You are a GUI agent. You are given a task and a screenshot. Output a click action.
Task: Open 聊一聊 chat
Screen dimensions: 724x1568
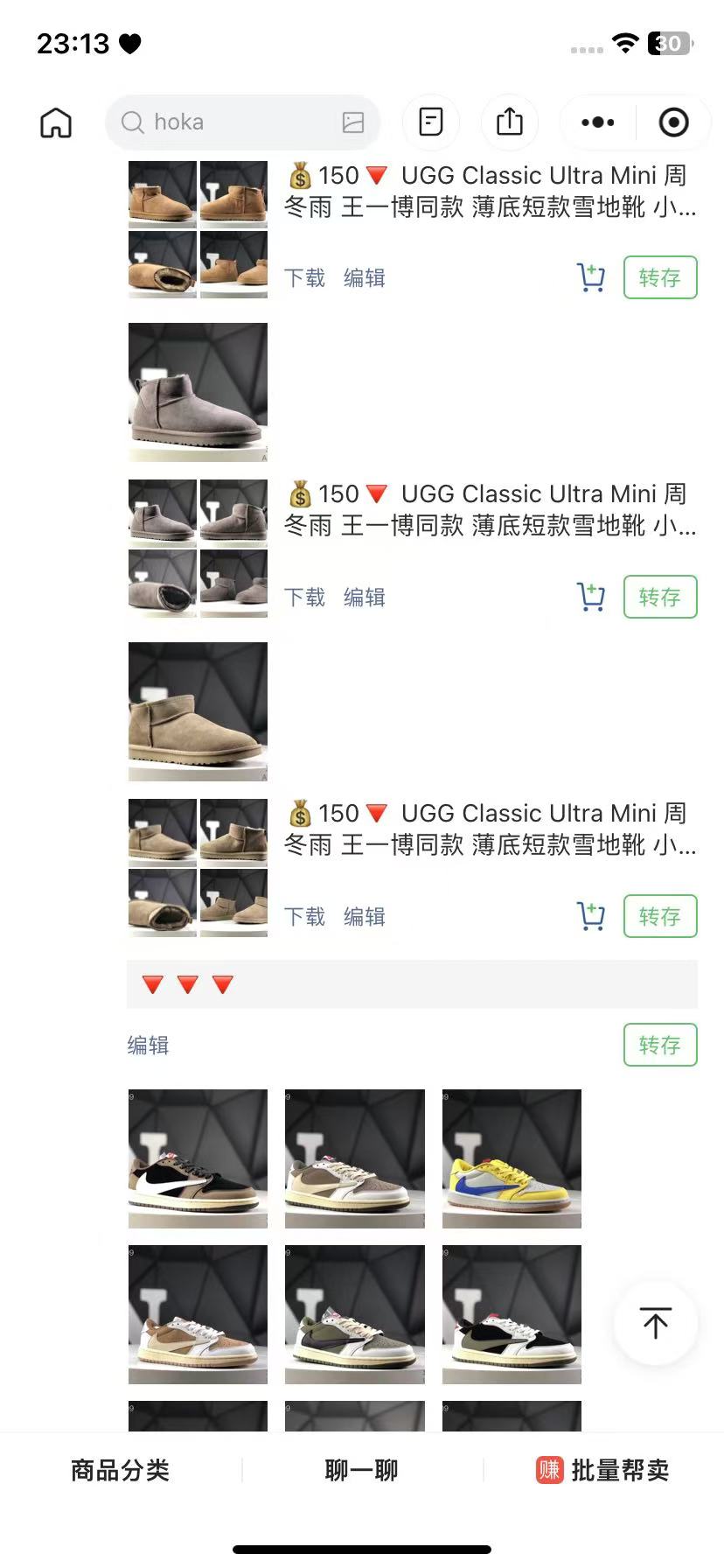pos(361,1470)
